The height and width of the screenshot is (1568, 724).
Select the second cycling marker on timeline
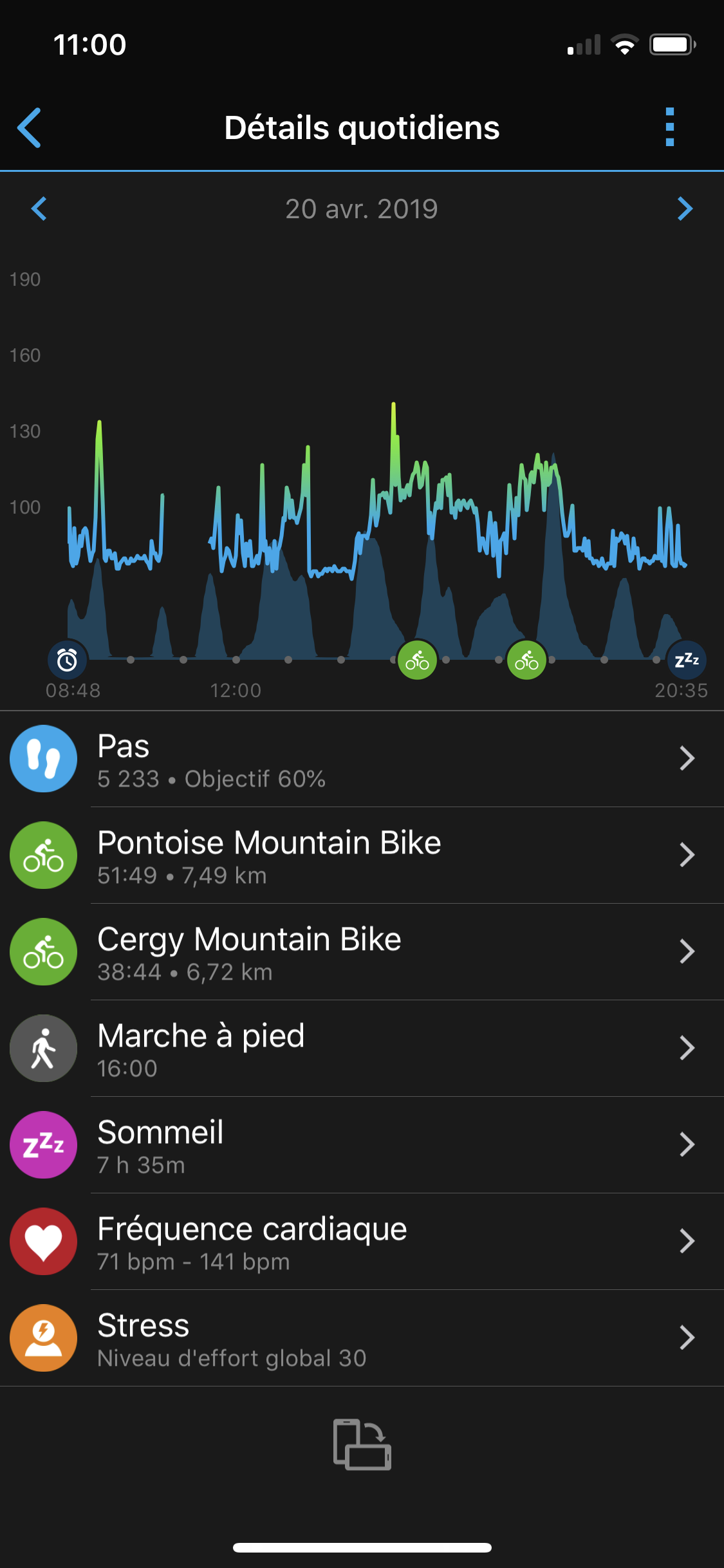pyautogui.click(x=526, y=660)
